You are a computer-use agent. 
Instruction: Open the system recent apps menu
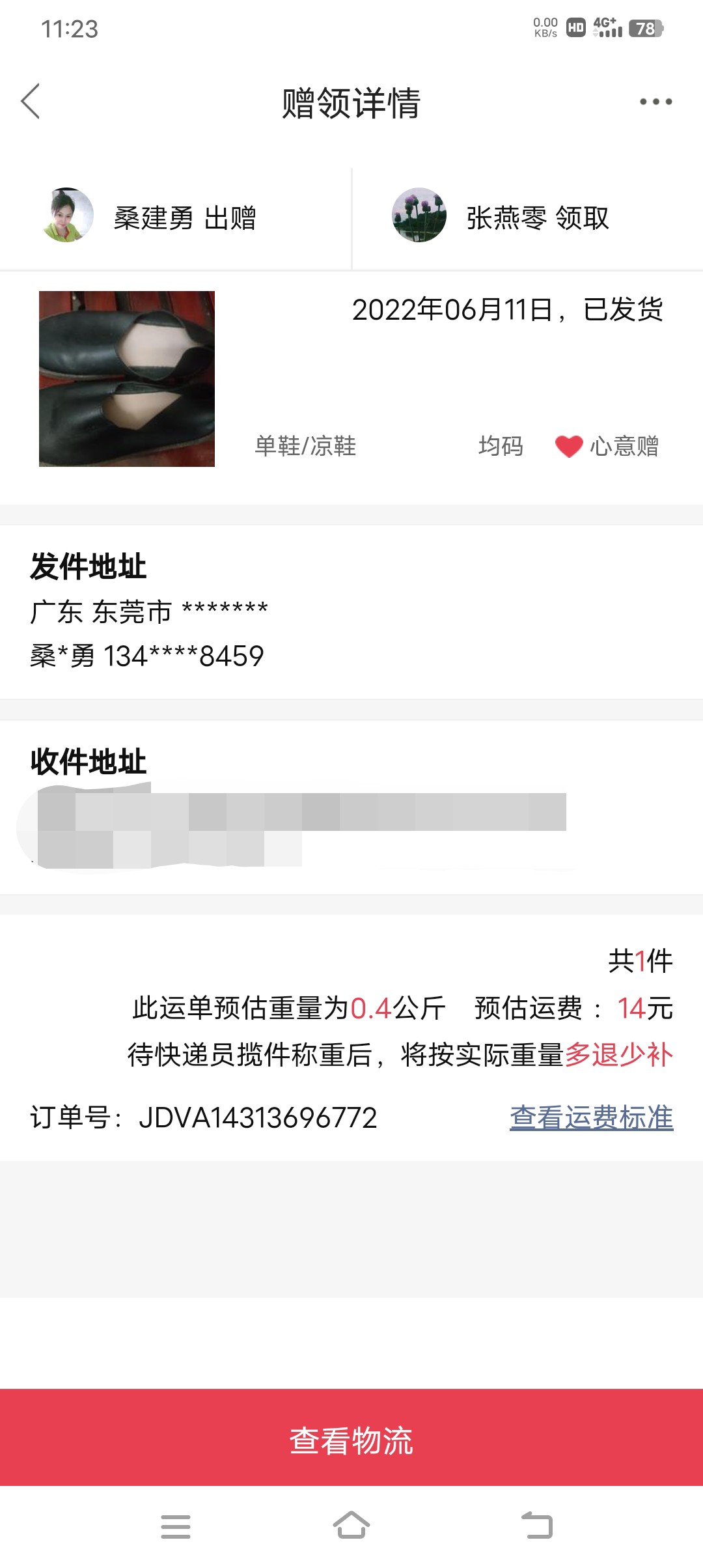(176, 1526)
